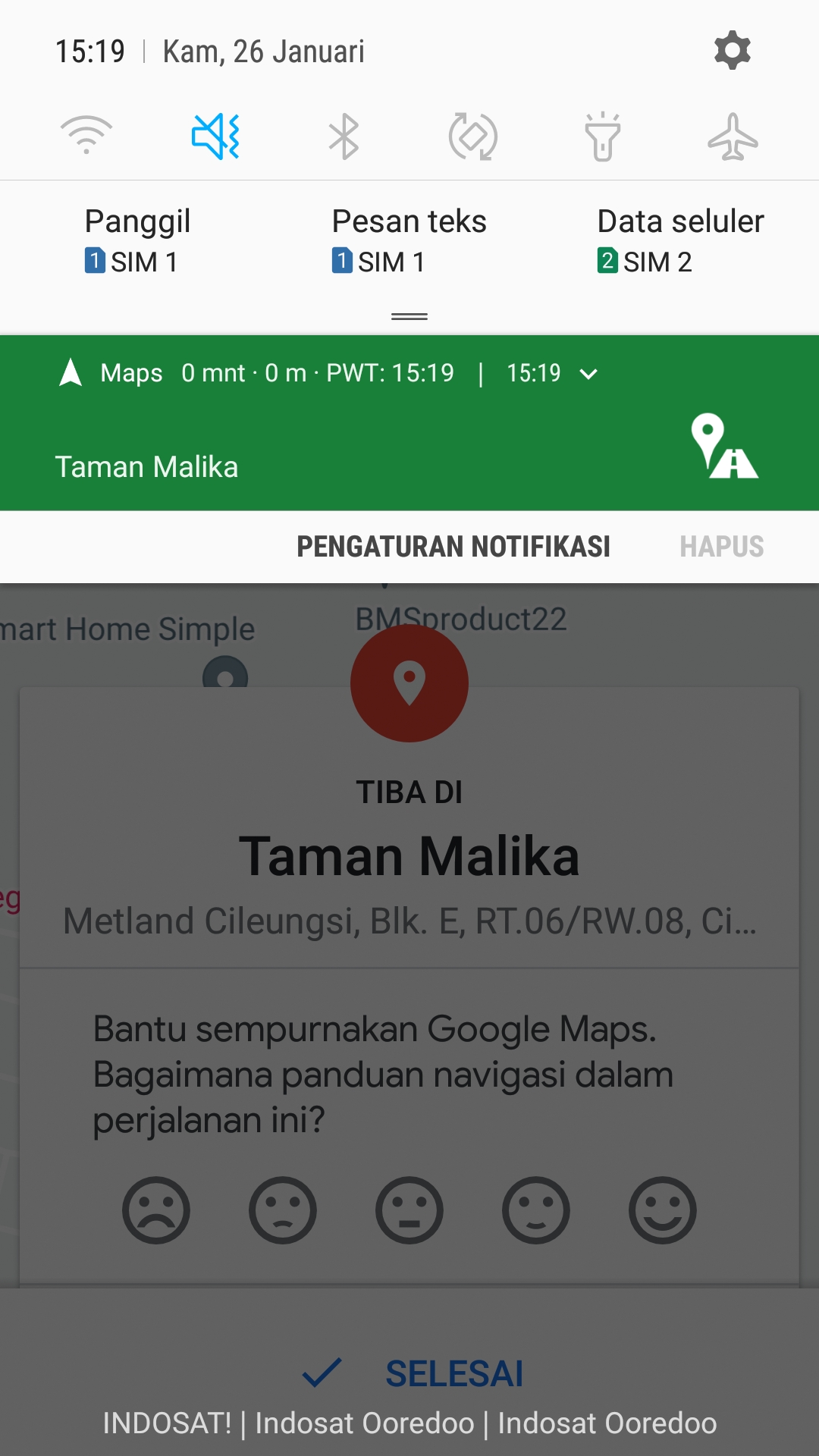Expand quick settings panel handle
Viewport: 819px width, 1456px height.
tap(409, 316)
